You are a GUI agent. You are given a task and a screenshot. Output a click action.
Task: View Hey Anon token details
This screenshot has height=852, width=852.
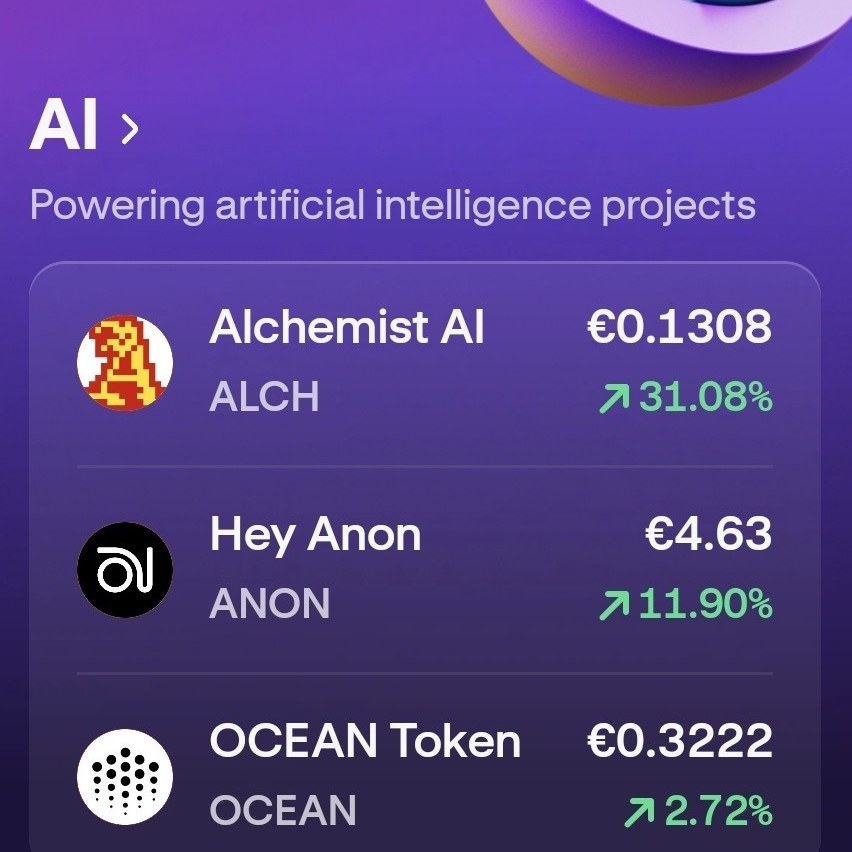(424, 569)
